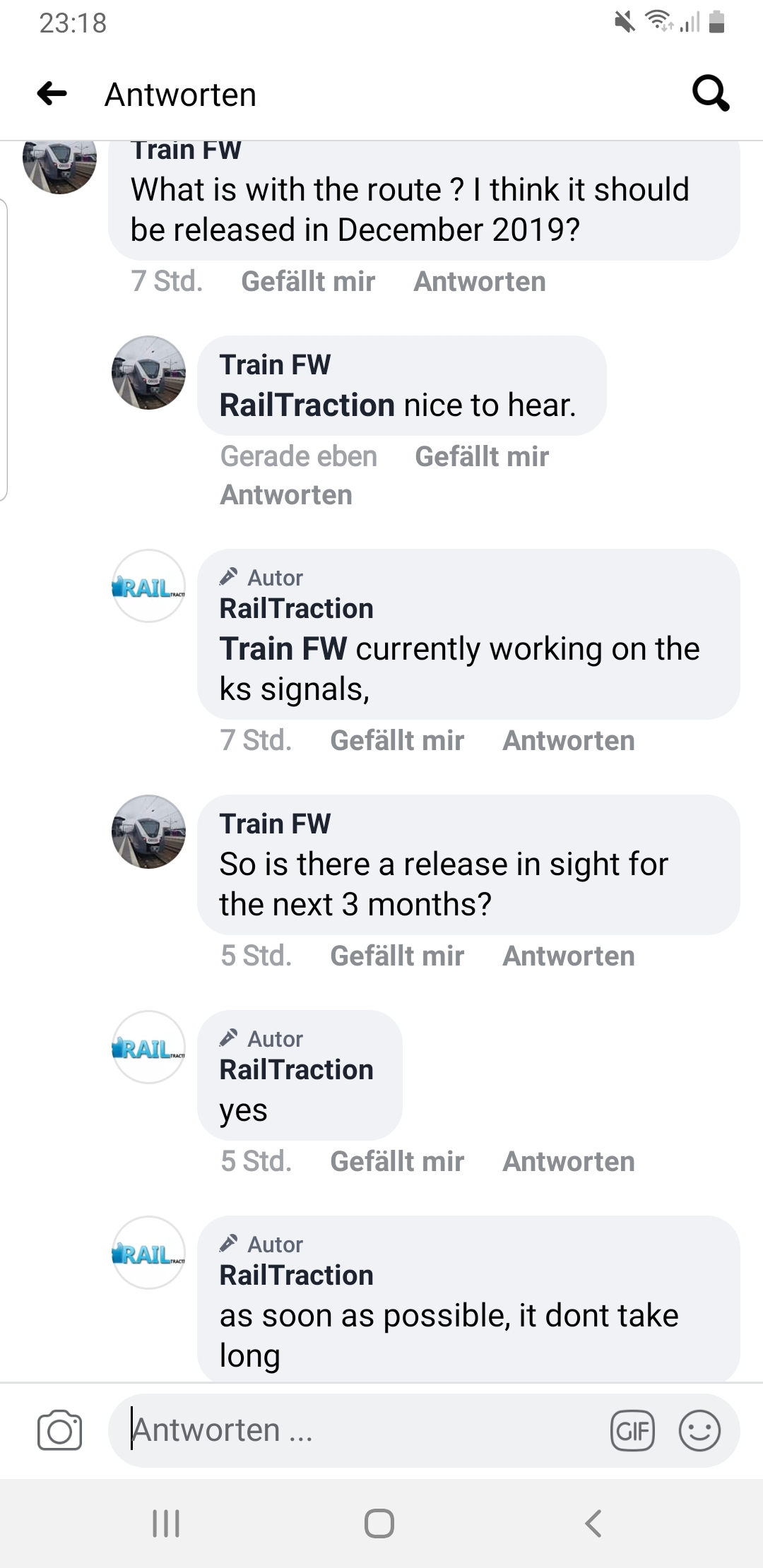
Task: Reply to RailTraction's "yes" comment
Action: 568,1161
